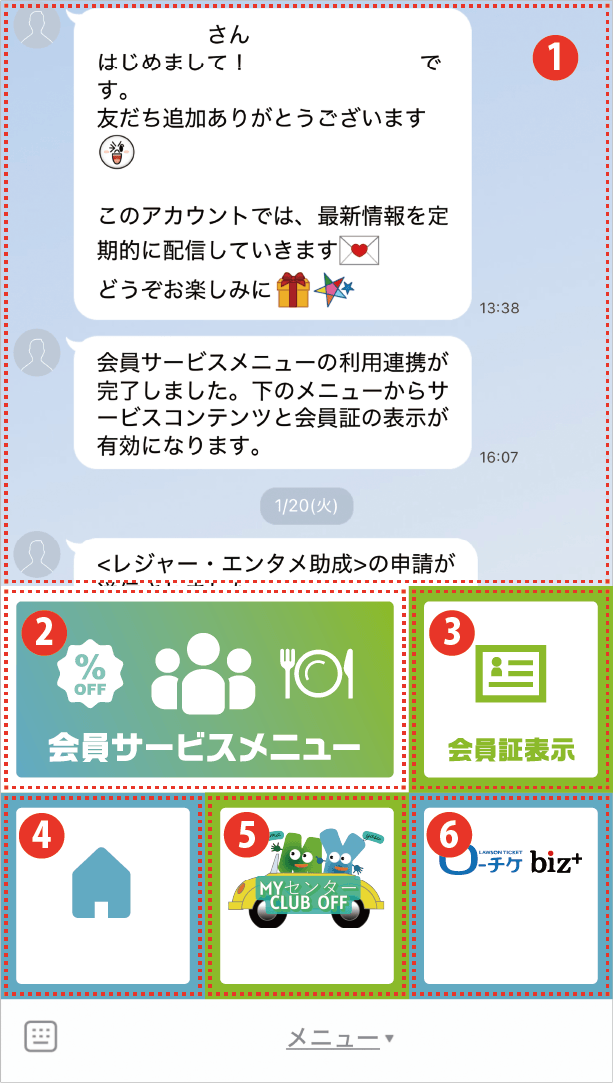Screen dimensions: 613x1083
Task: Open the MYセンター CLUB OFF tile
Action: pos(306,895)
